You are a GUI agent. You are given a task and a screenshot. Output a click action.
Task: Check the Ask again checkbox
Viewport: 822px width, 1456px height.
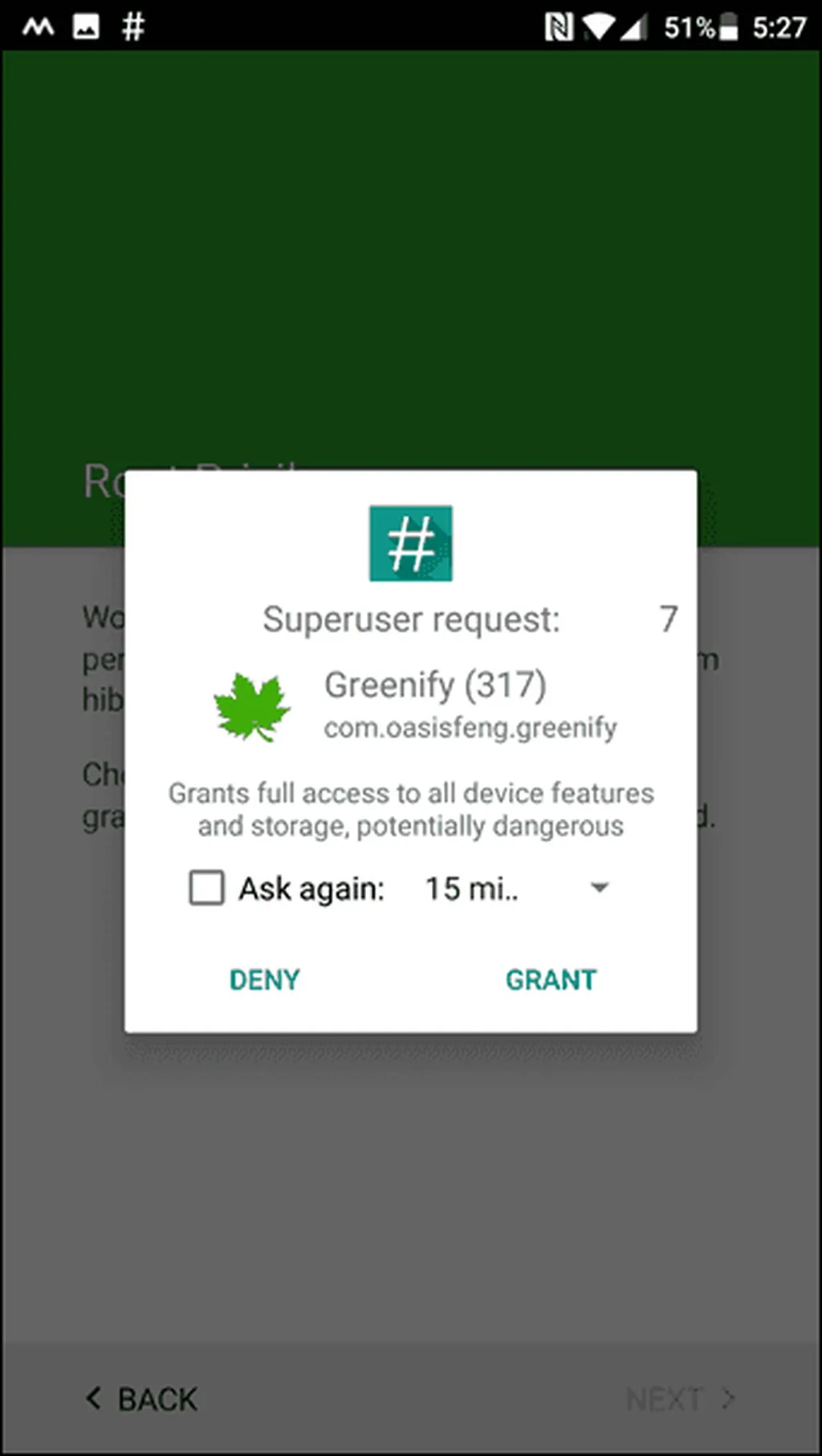pos(206,888)
